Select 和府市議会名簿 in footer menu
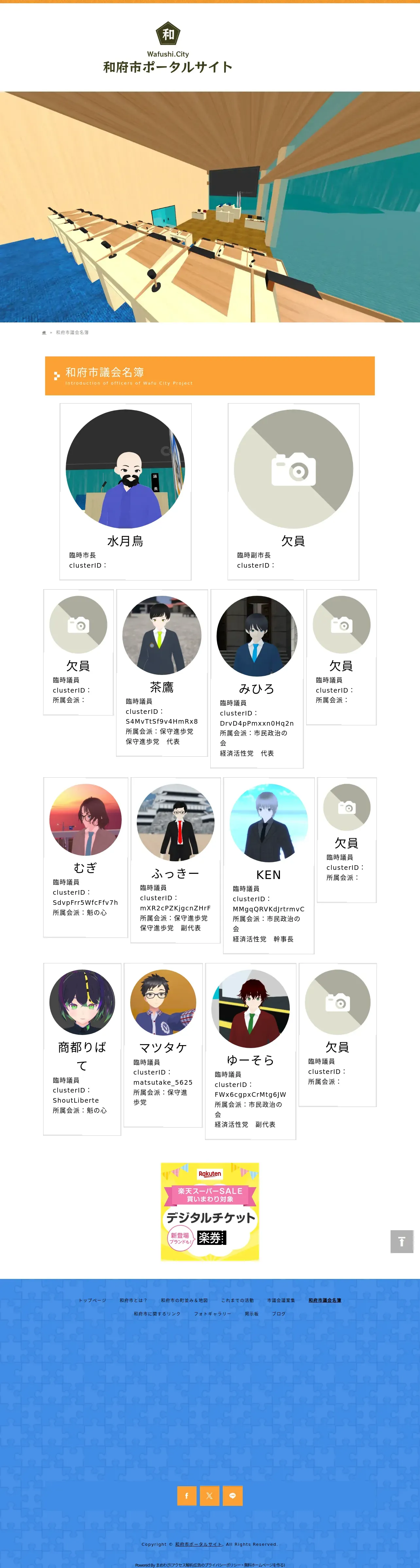This screenshot has height=1568, width=420. pyautogui.click(x=324, y=1300)
